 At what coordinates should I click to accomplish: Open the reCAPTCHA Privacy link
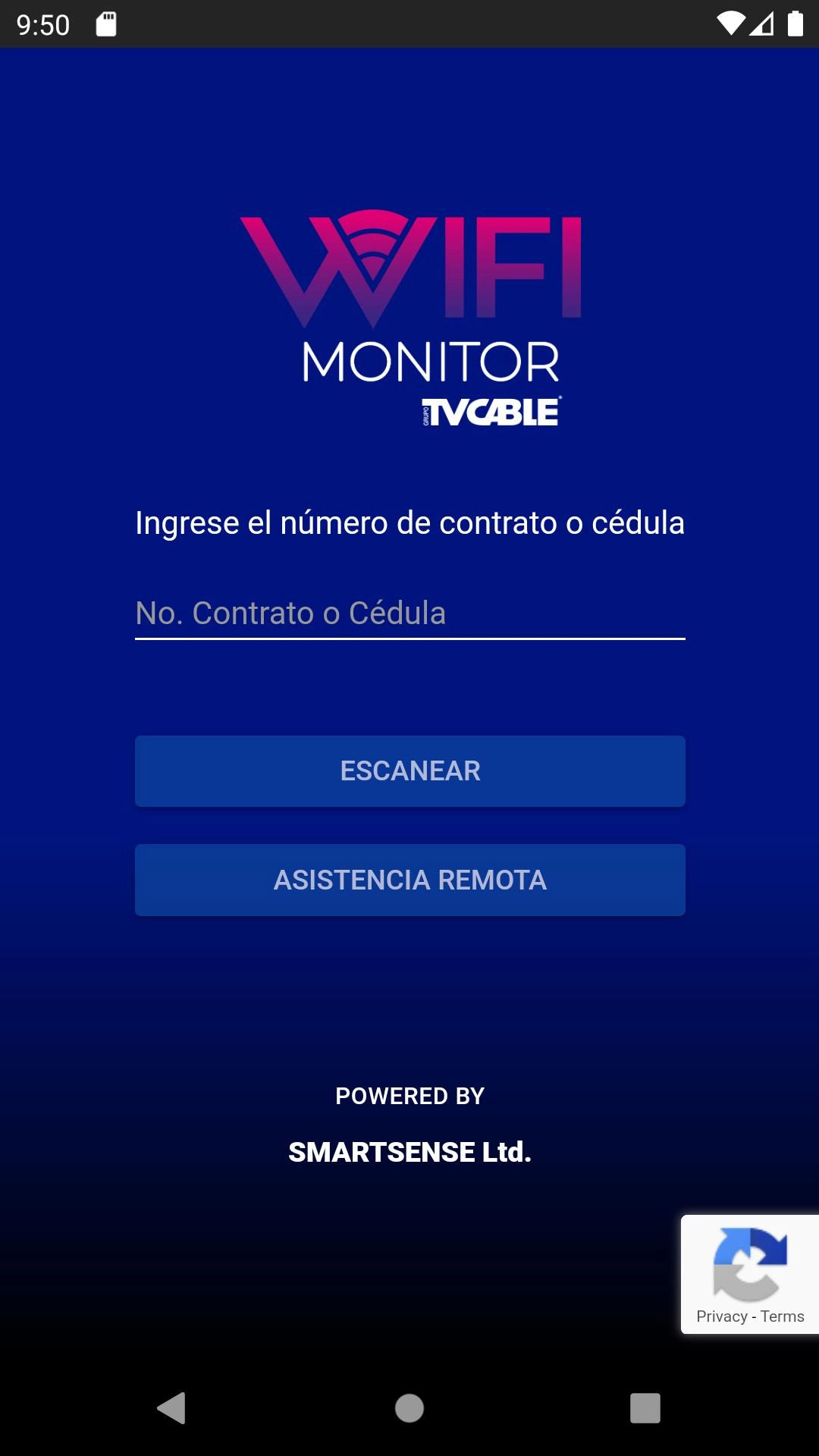721,1316
